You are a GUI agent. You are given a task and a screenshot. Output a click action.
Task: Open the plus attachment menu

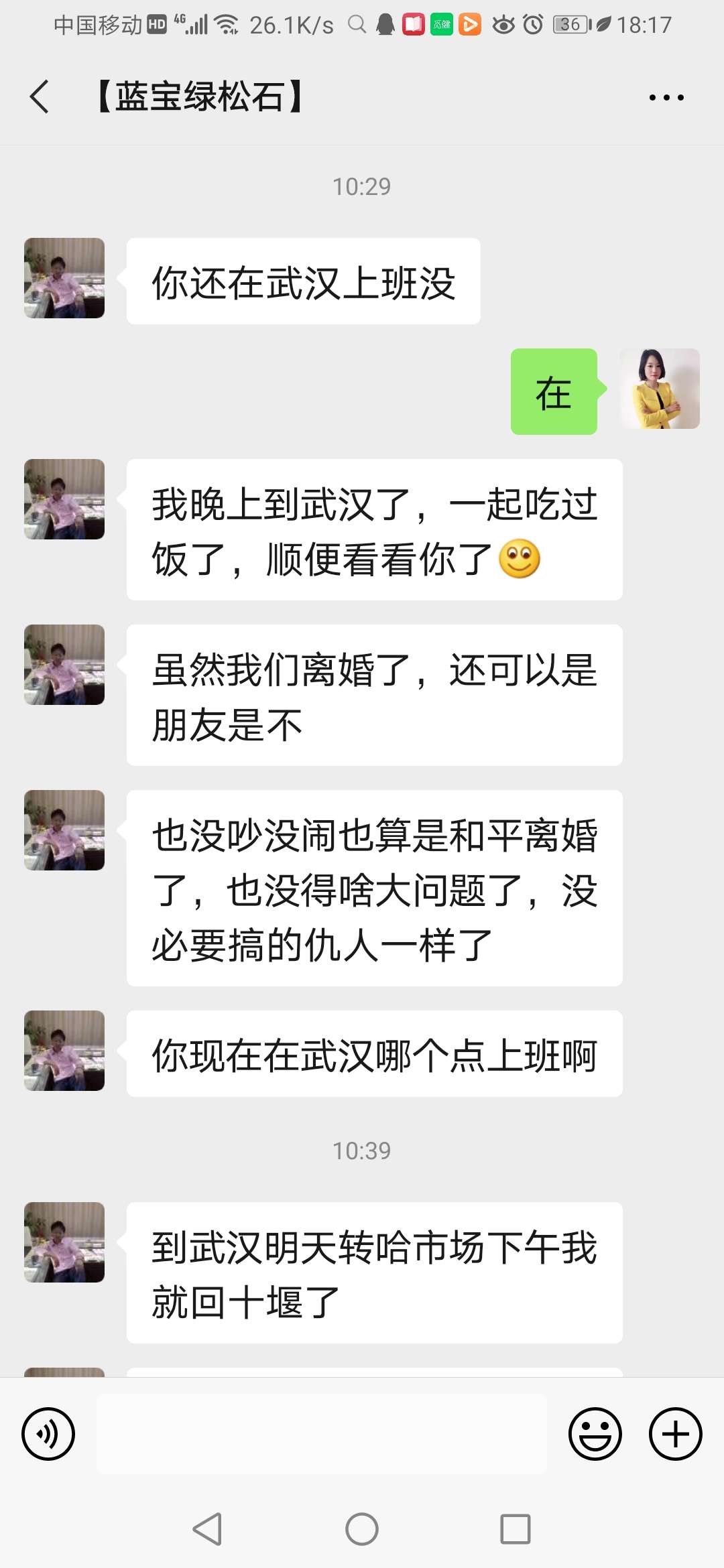[675, 1434]
